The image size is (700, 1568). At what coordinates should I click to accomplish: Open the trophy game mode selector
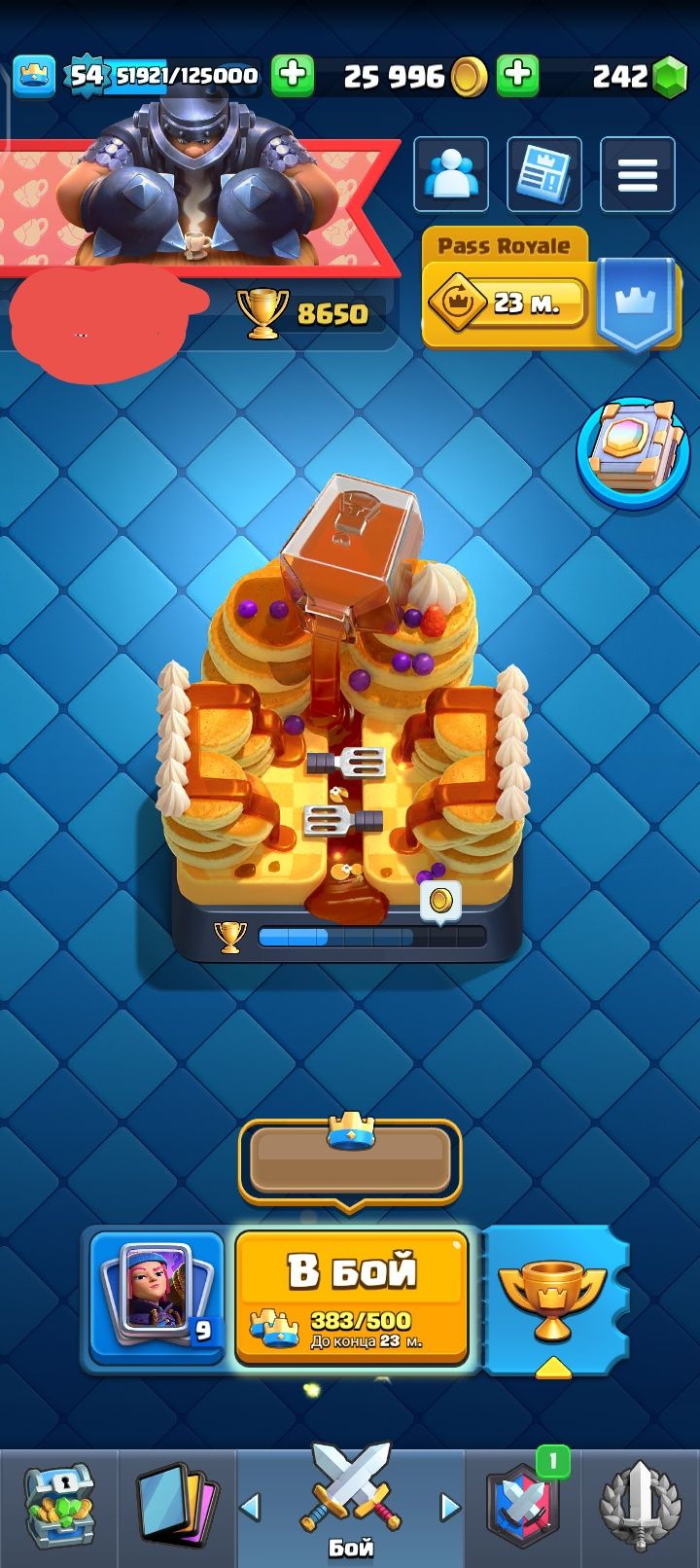pos(552,1300)
